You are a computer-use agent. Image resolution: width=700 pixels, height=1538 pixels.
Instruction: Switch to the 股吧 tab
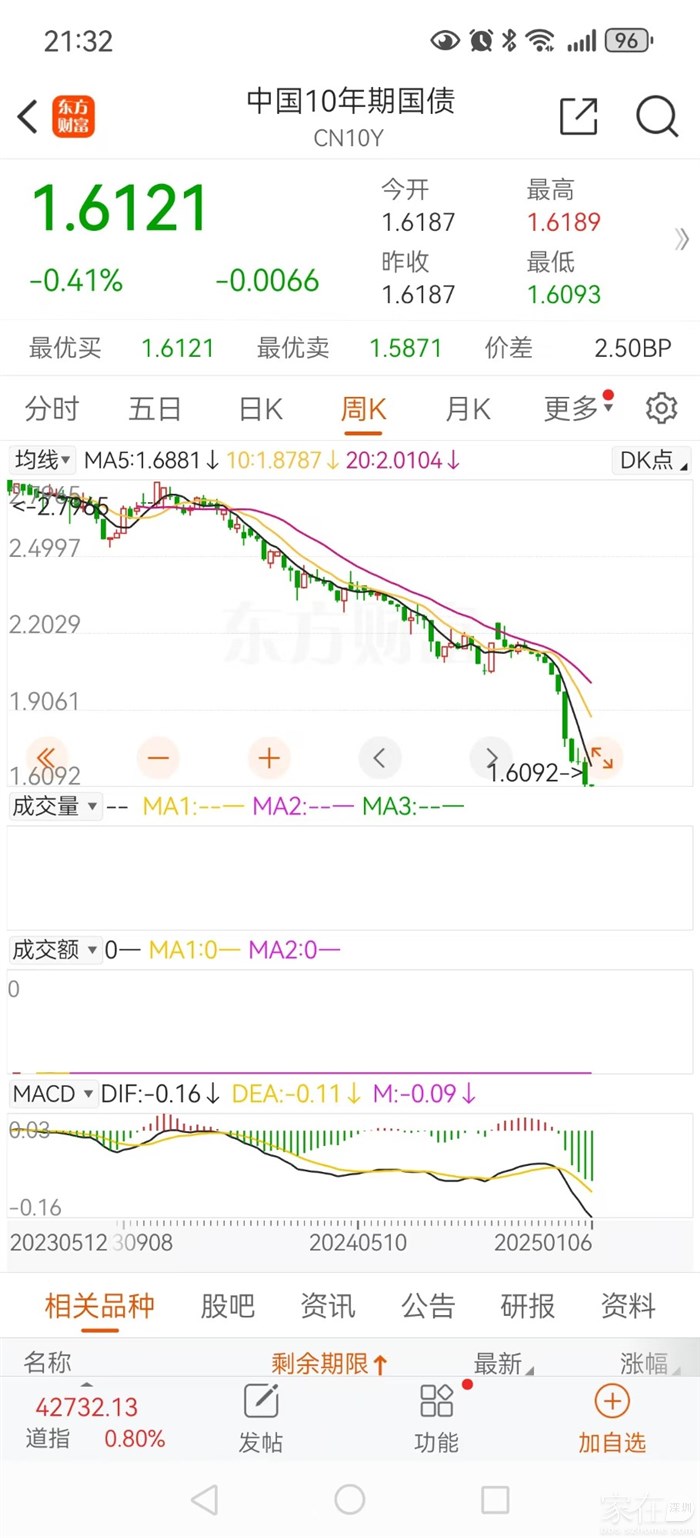[228, 1305]
